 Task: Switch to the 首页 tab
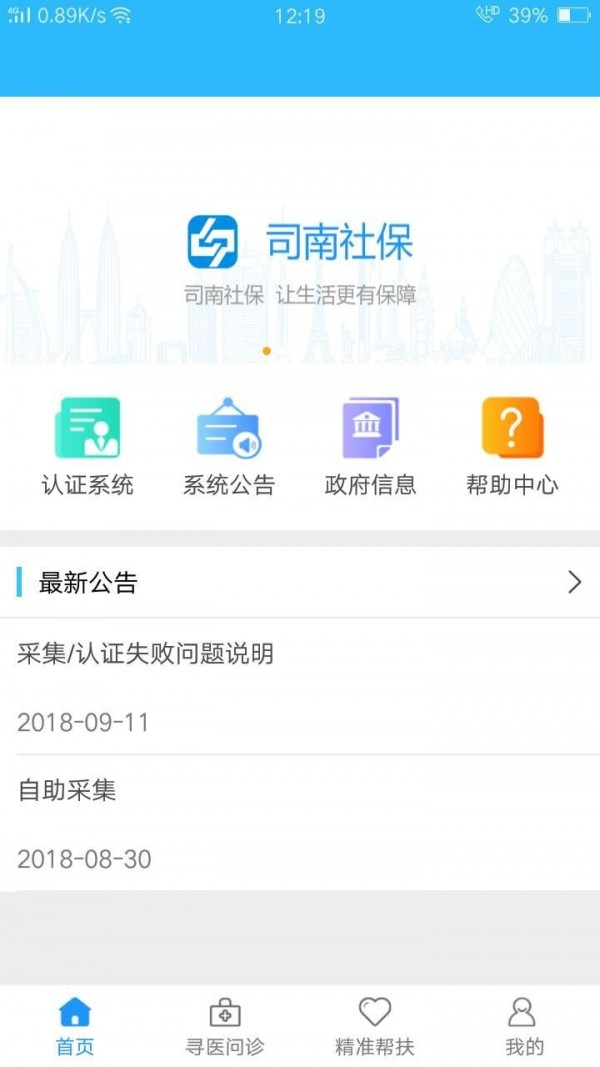[x=75, y=1026]
